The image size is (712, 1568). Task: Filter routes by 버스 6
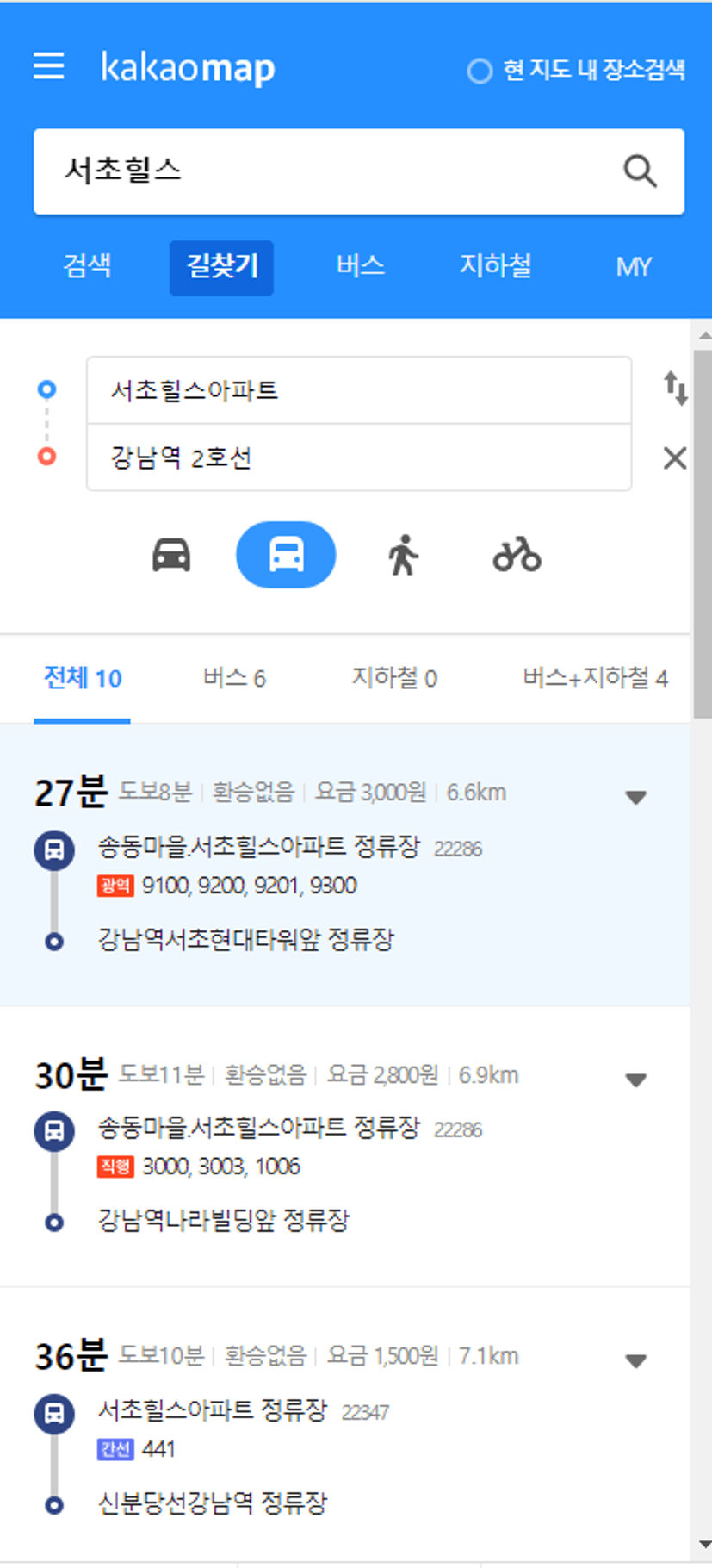point(234,679)
